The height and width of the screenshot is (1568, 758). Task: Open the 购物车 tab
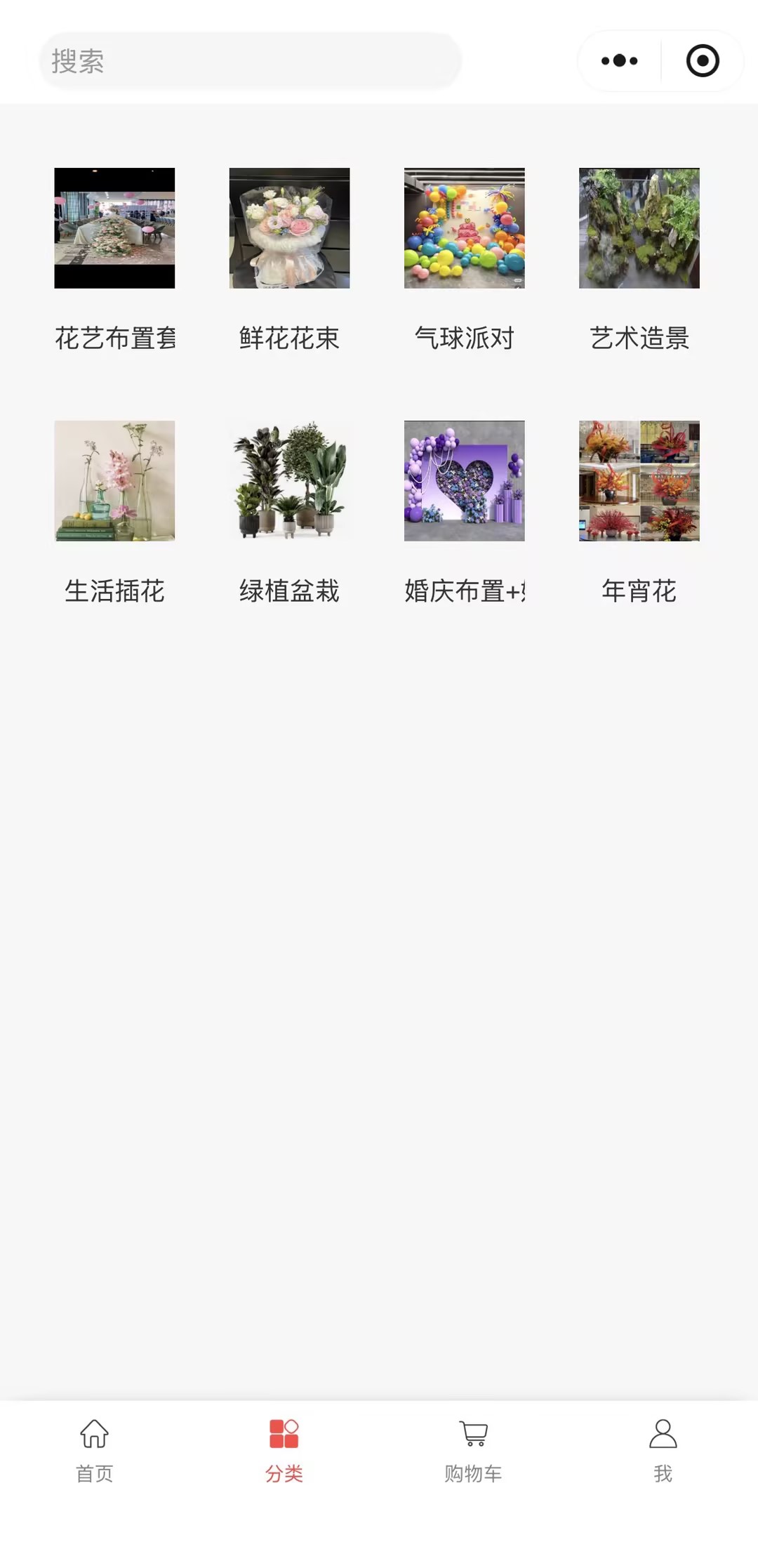click(474, 1450)
